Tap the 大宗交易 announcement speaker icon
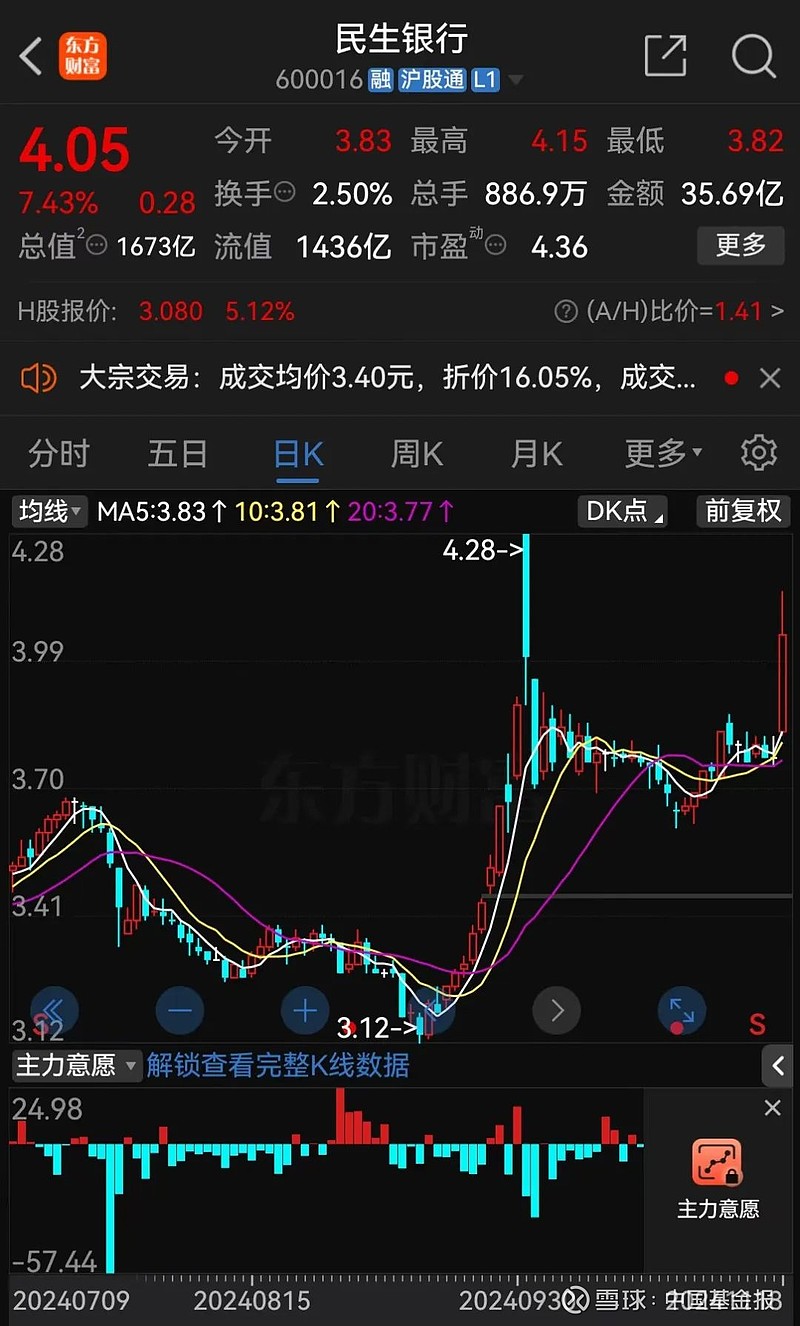Screen dimensions: 800x1326 pyautogui.click(x=40, y=378)
